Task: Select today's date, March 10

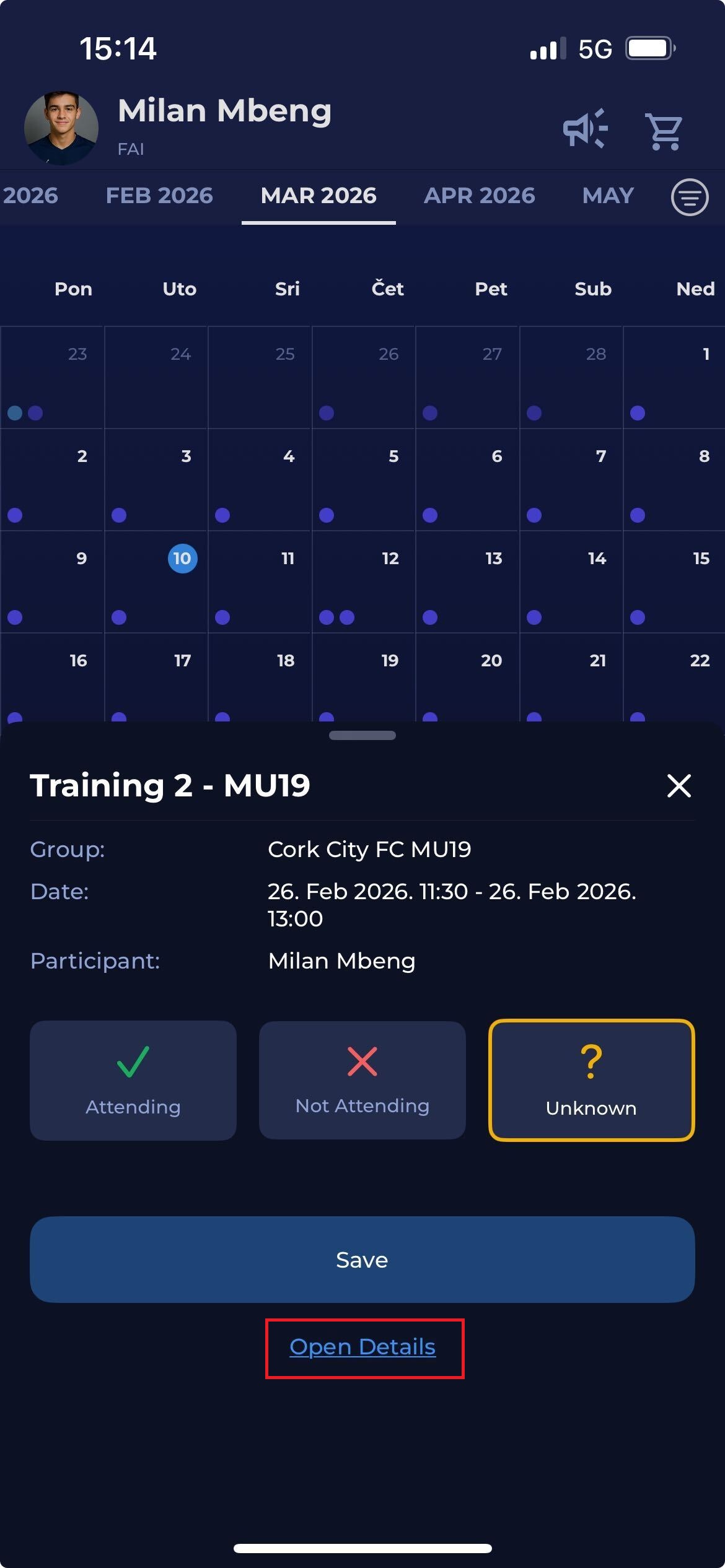Action: pos(182,559)
